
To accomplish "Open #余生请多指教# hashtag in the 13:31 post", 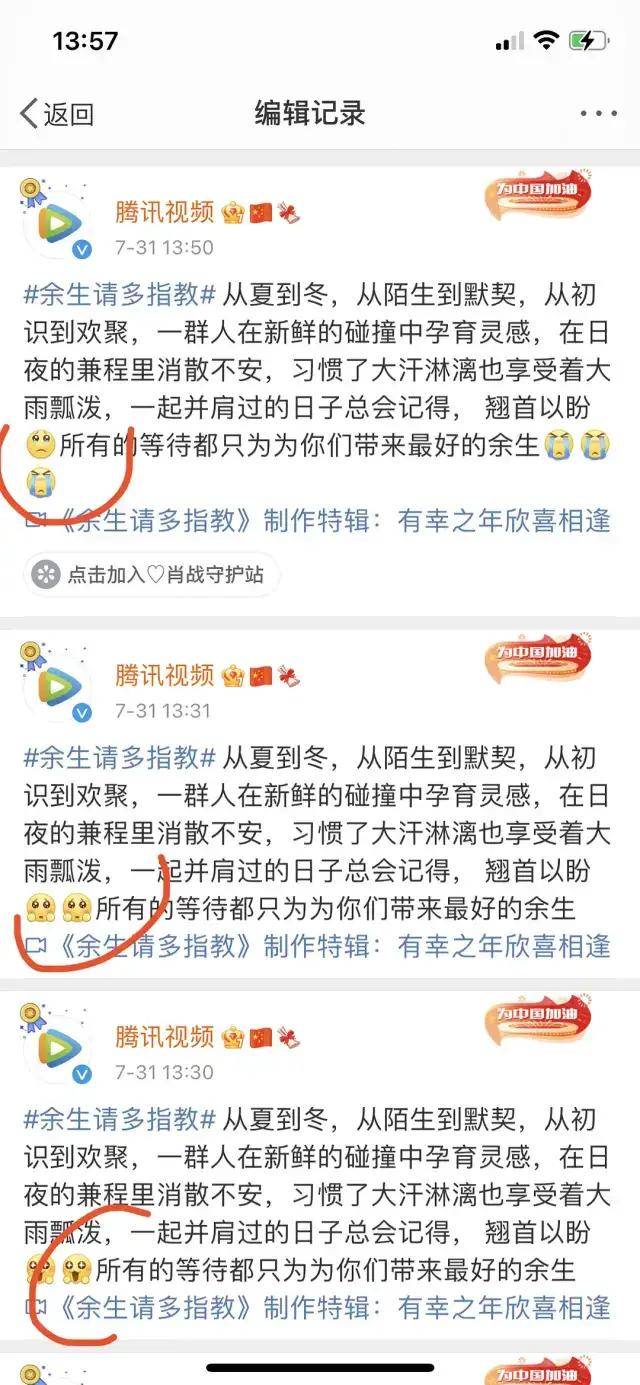I will [x=119, y=758].
